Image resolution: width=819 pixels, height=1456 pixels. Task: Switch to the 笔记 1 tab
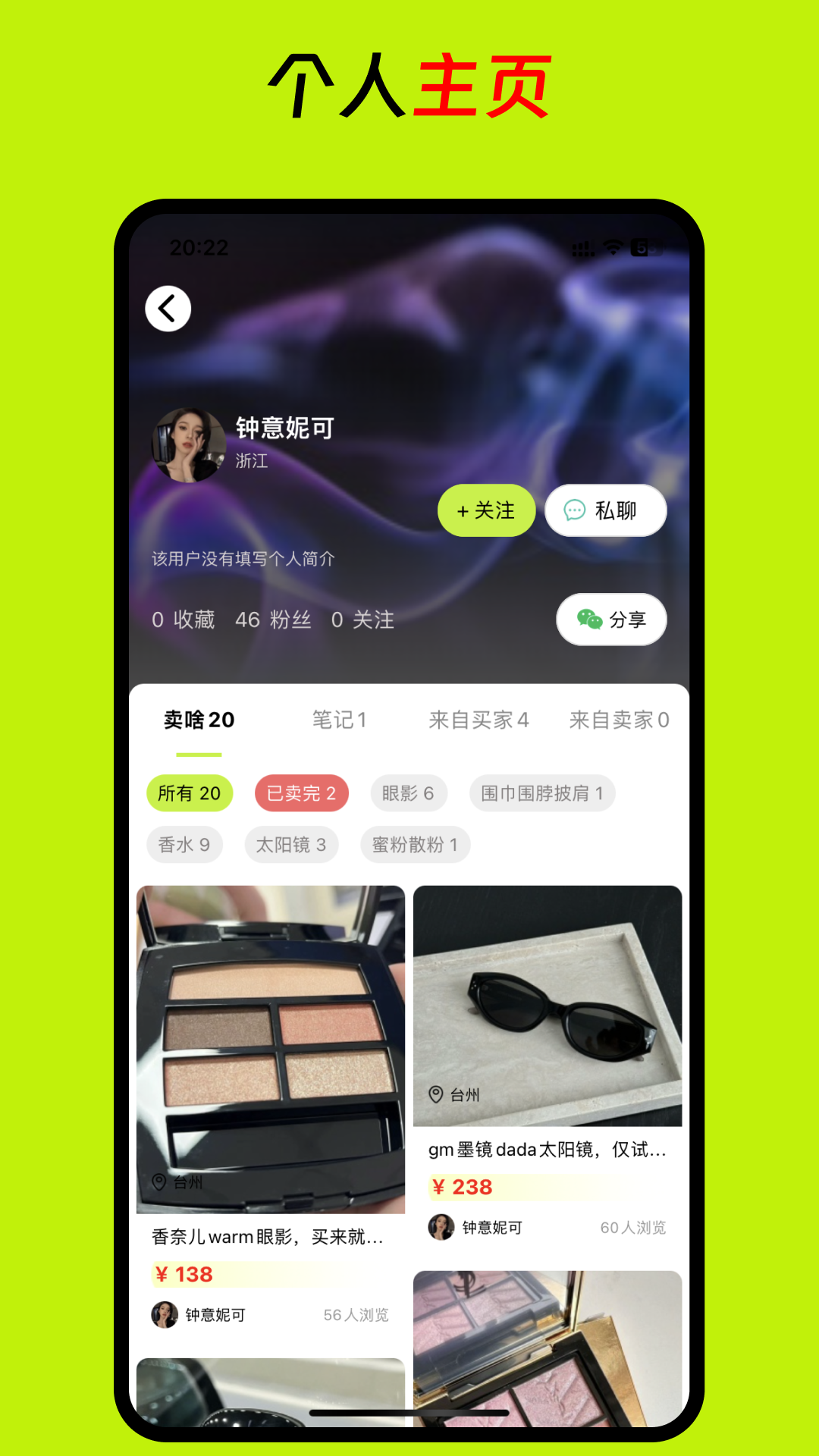click(x=340, y=720)
